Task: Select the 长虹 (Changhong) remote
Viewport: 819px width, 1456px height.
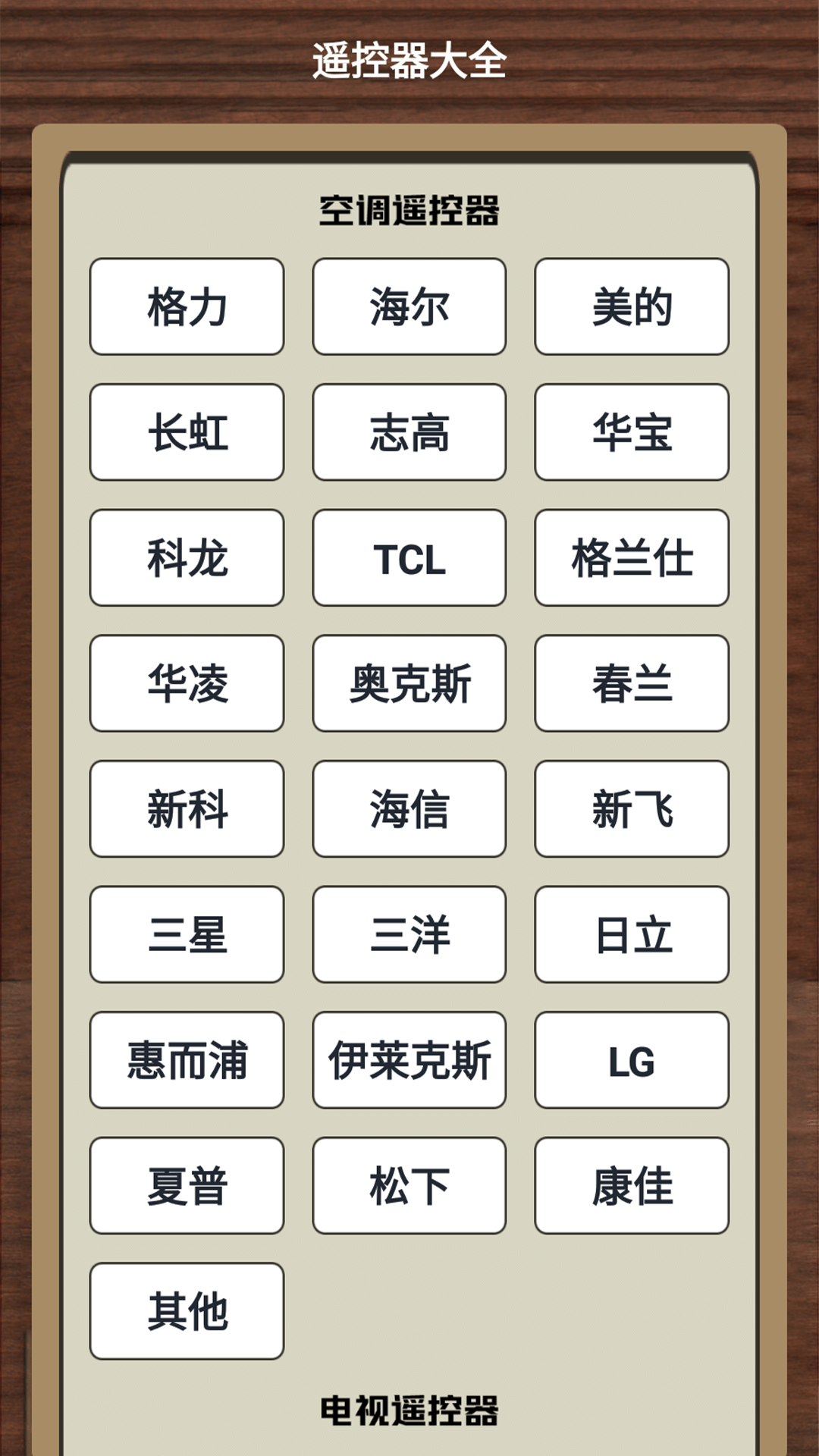Action: click(x=186, y=431)
